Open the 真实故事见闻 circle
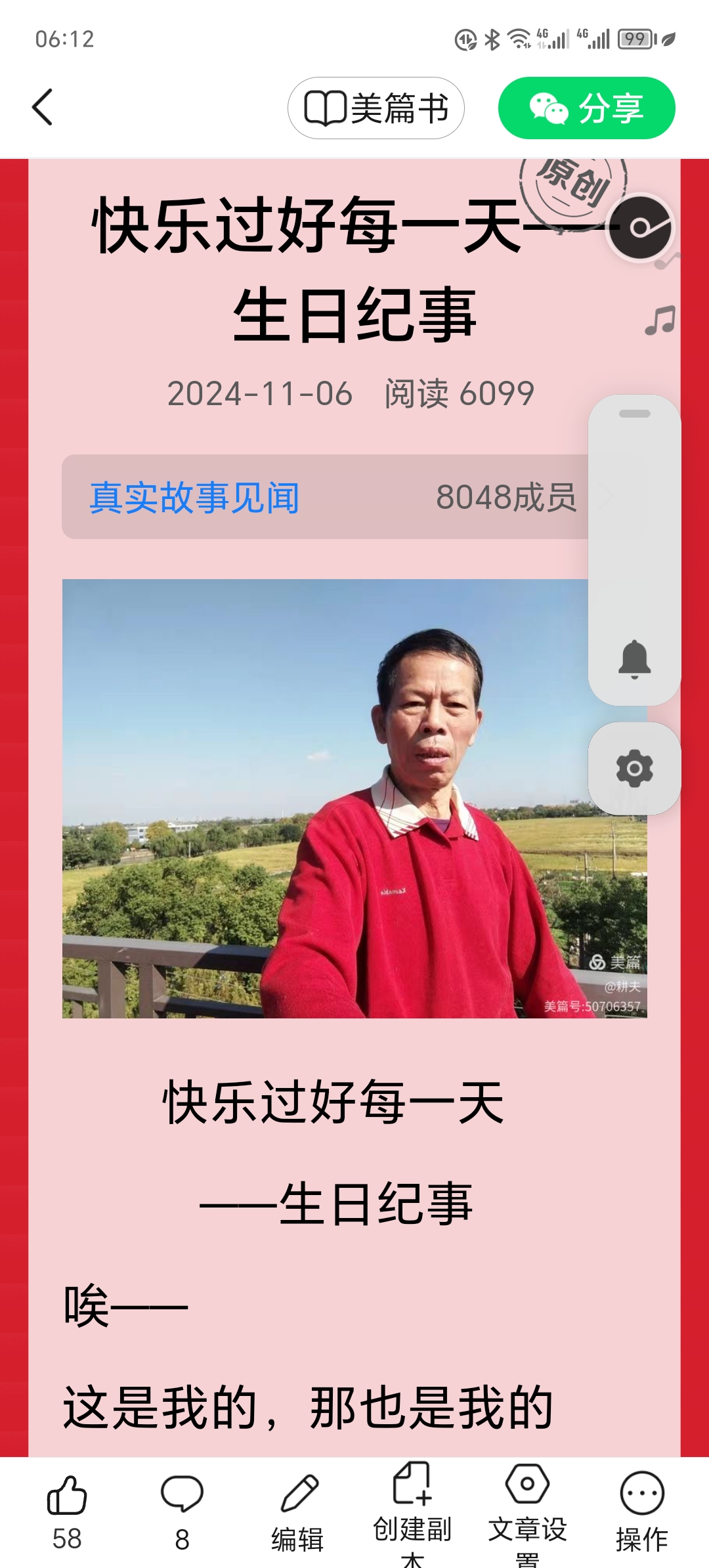709x1568 pixels. pyautogui.click(x=194, y=497)
